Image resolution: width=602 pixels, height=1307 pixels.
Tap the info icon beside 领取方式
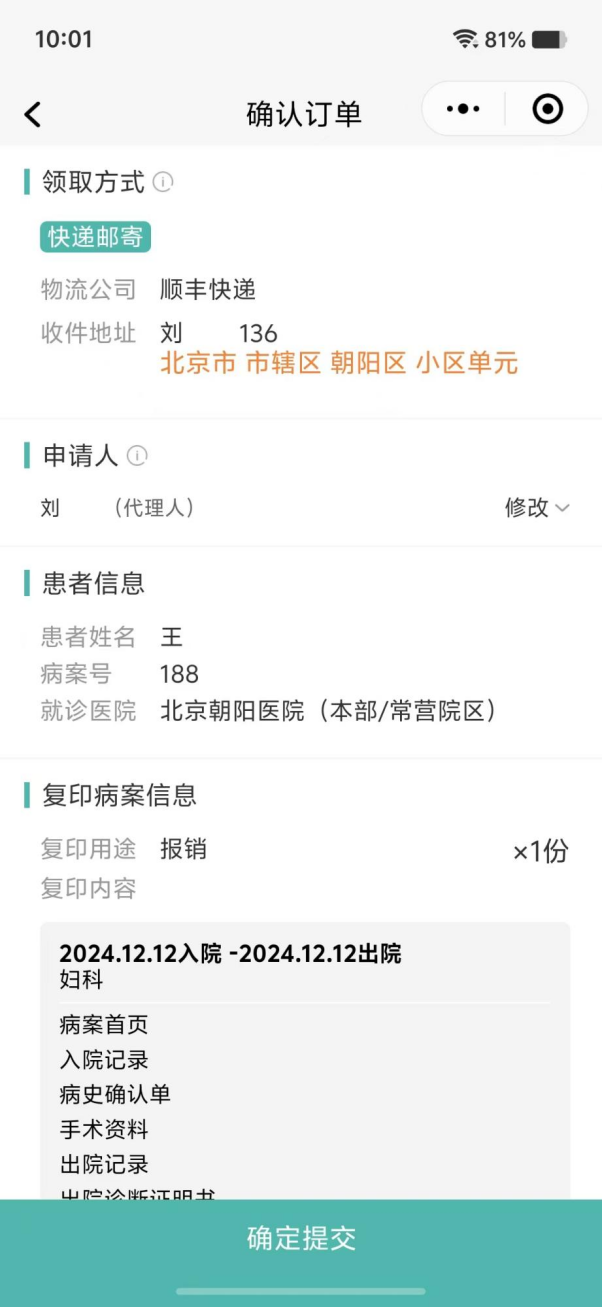[x=163, y=182]
